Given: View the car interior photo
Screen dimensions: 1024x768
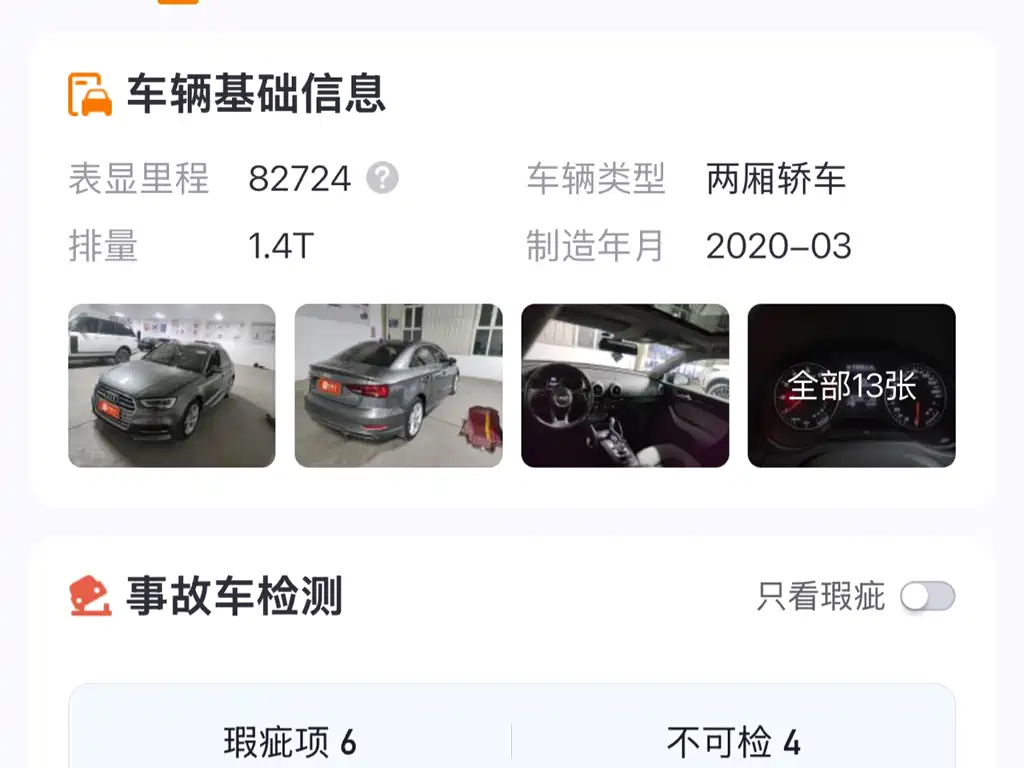Looking at the screenshot, I should pos(625,386).
